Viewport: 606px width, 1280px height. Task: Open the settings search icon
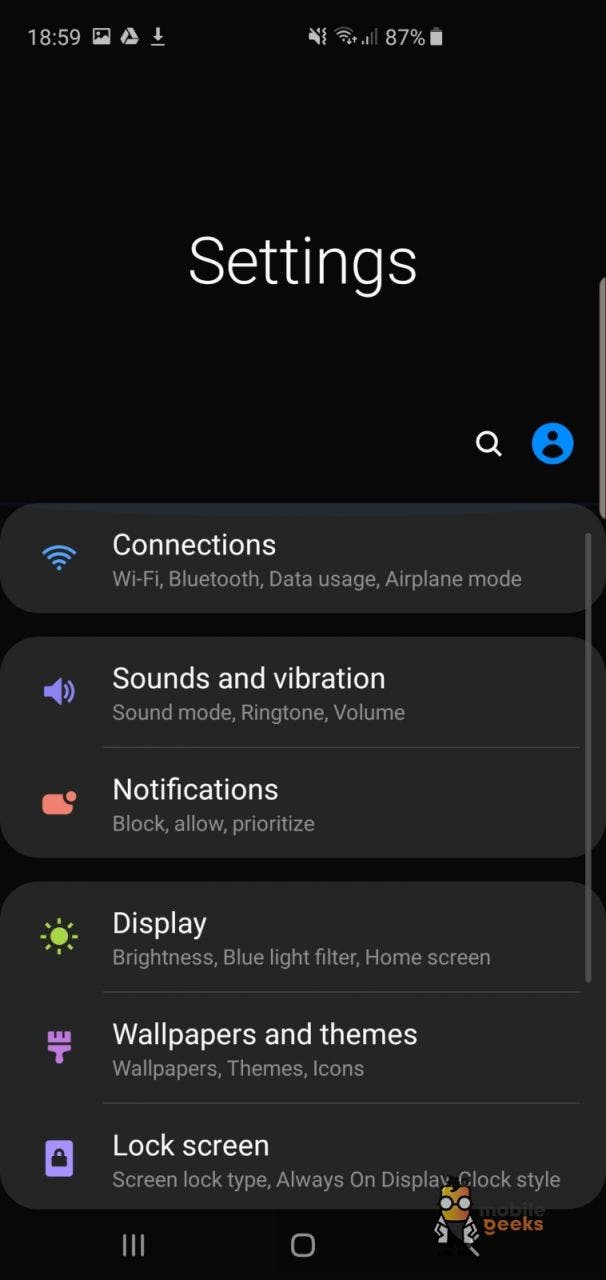[x=488, y=443]
